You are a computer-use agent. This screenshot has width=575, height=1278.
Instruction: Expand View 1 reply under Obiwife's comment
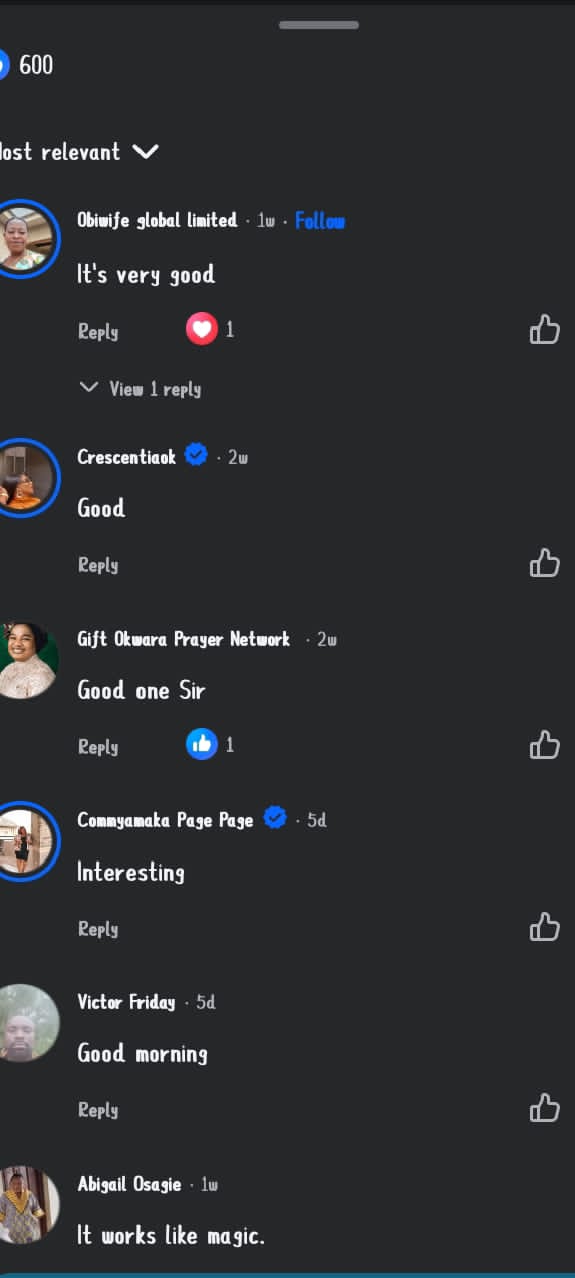click(140, 388)
